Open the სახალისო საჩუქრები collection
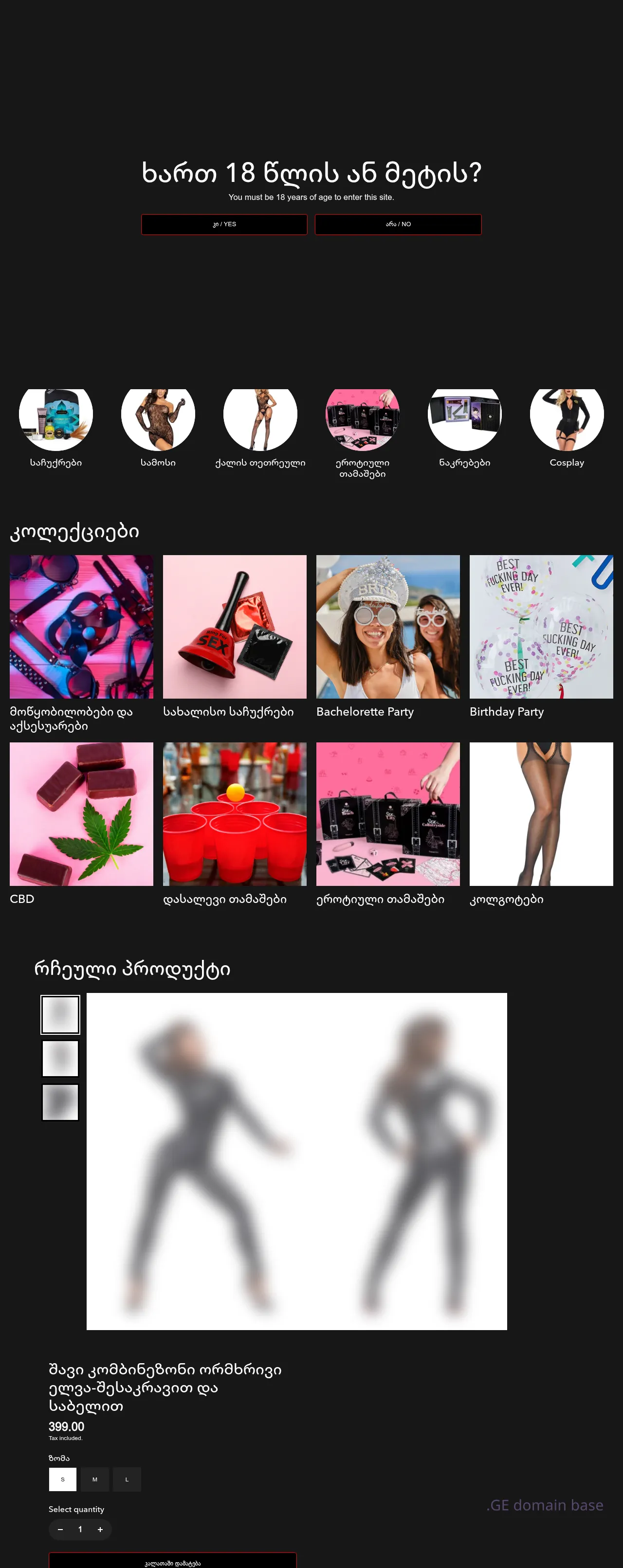This screenshot has height=1568, width=623. point(235,627)
